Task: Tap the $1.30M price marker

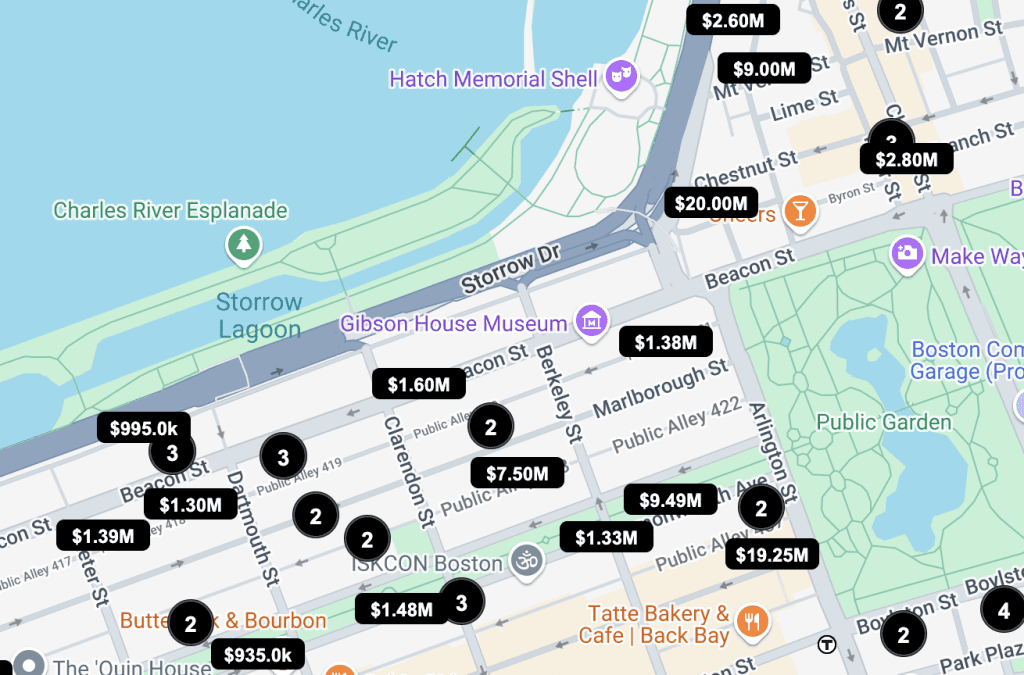Action: coord(190,505)
